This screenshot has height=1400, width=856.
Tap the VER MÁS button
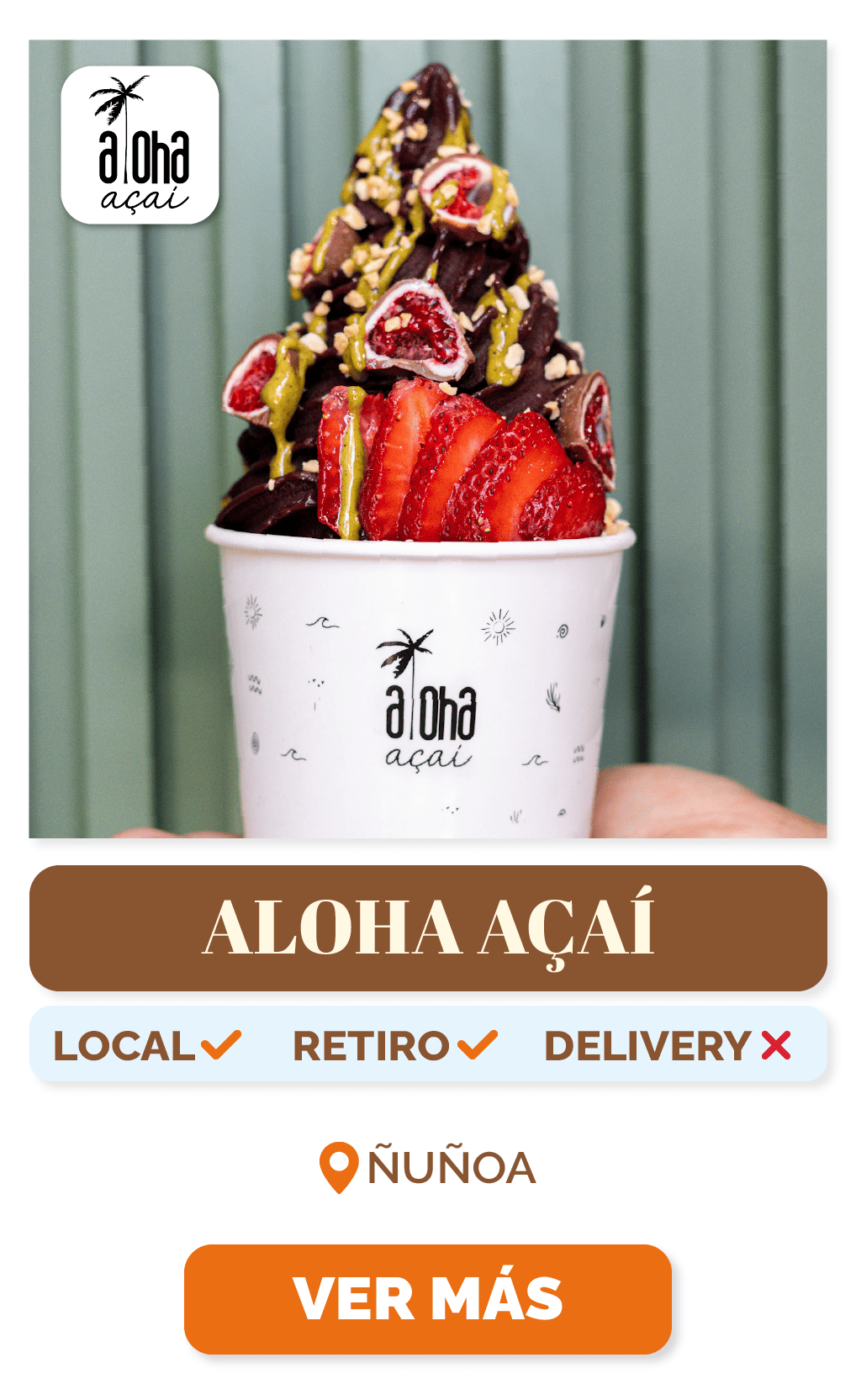tap(427, 1298)
